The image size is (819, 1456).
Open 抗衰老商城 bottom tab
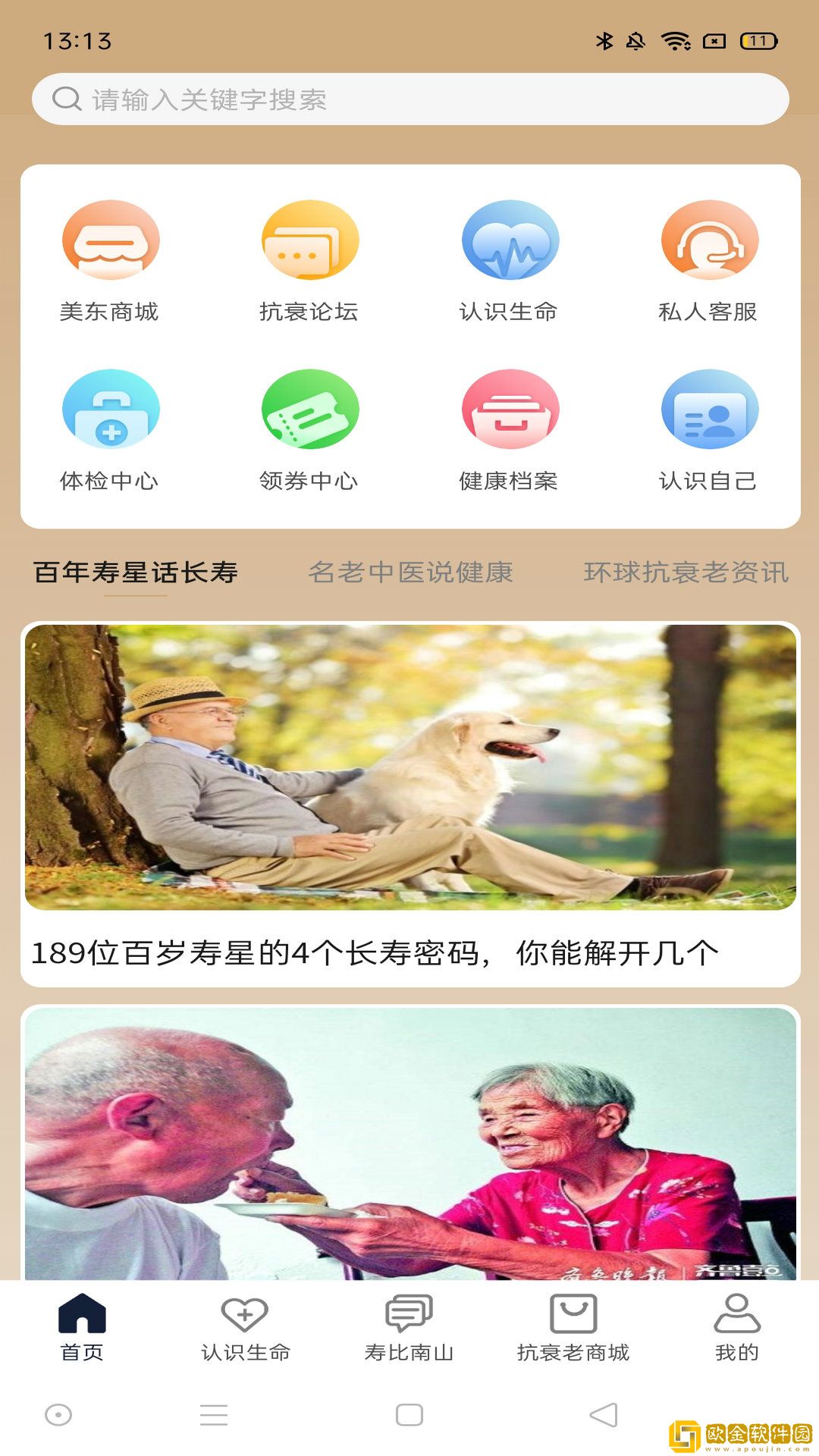(573, 1327)
